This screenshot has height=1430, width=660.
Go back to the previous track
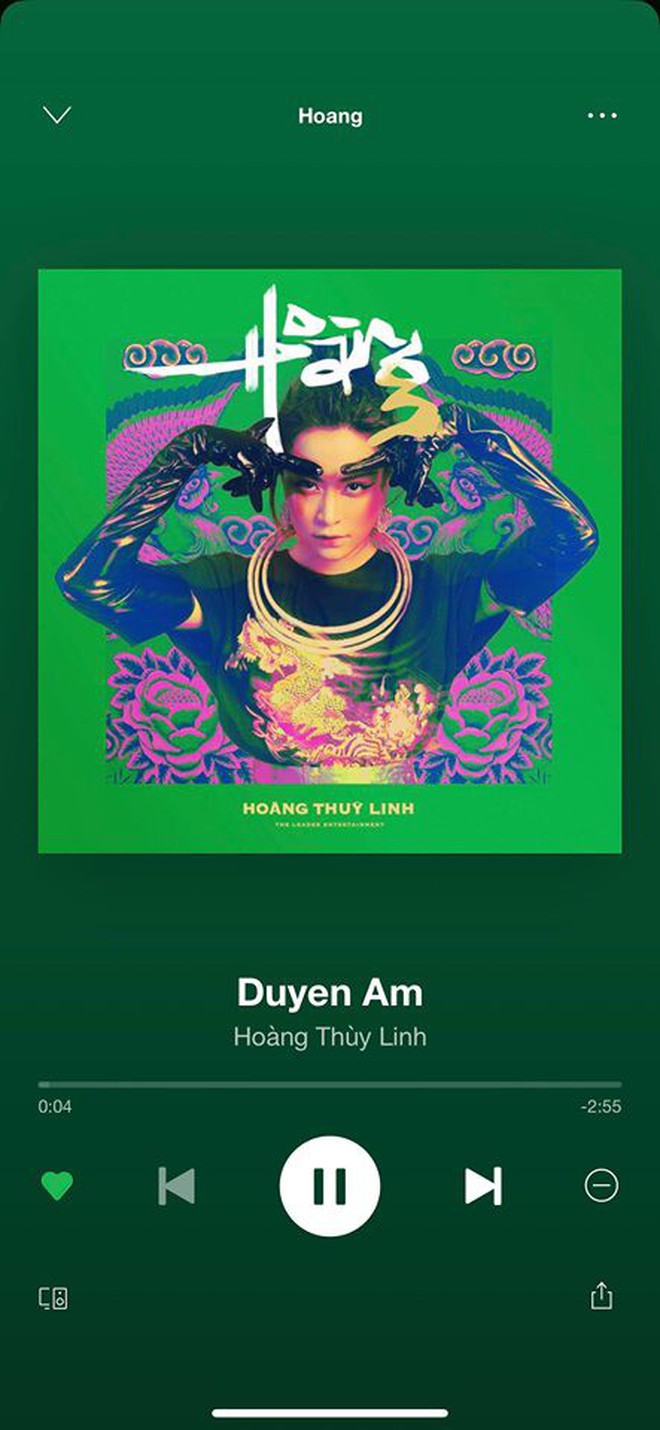point(177,1186)
